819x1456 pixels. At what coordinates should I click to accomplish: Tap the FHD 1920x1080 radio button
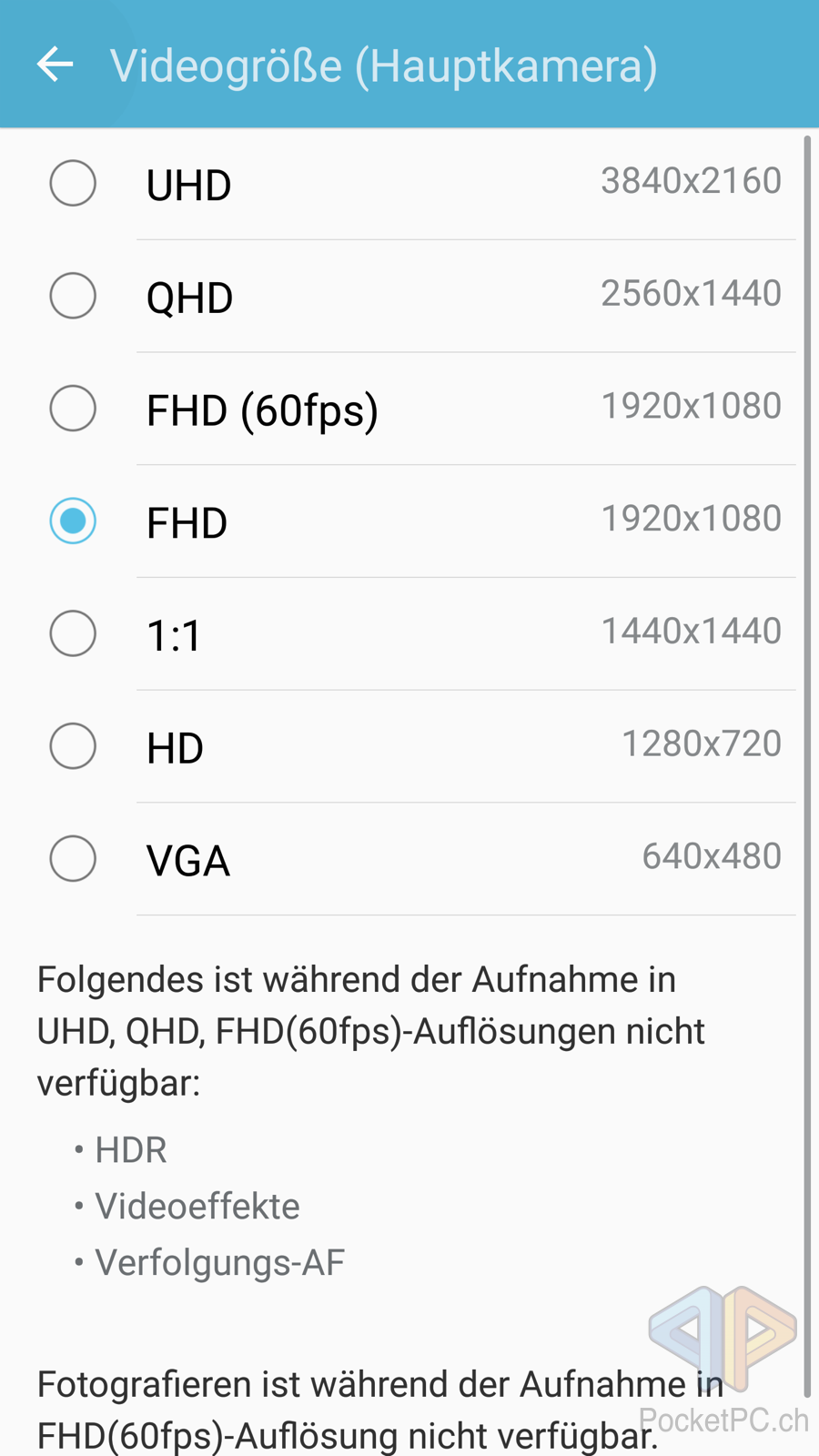[x=73, y=521]
